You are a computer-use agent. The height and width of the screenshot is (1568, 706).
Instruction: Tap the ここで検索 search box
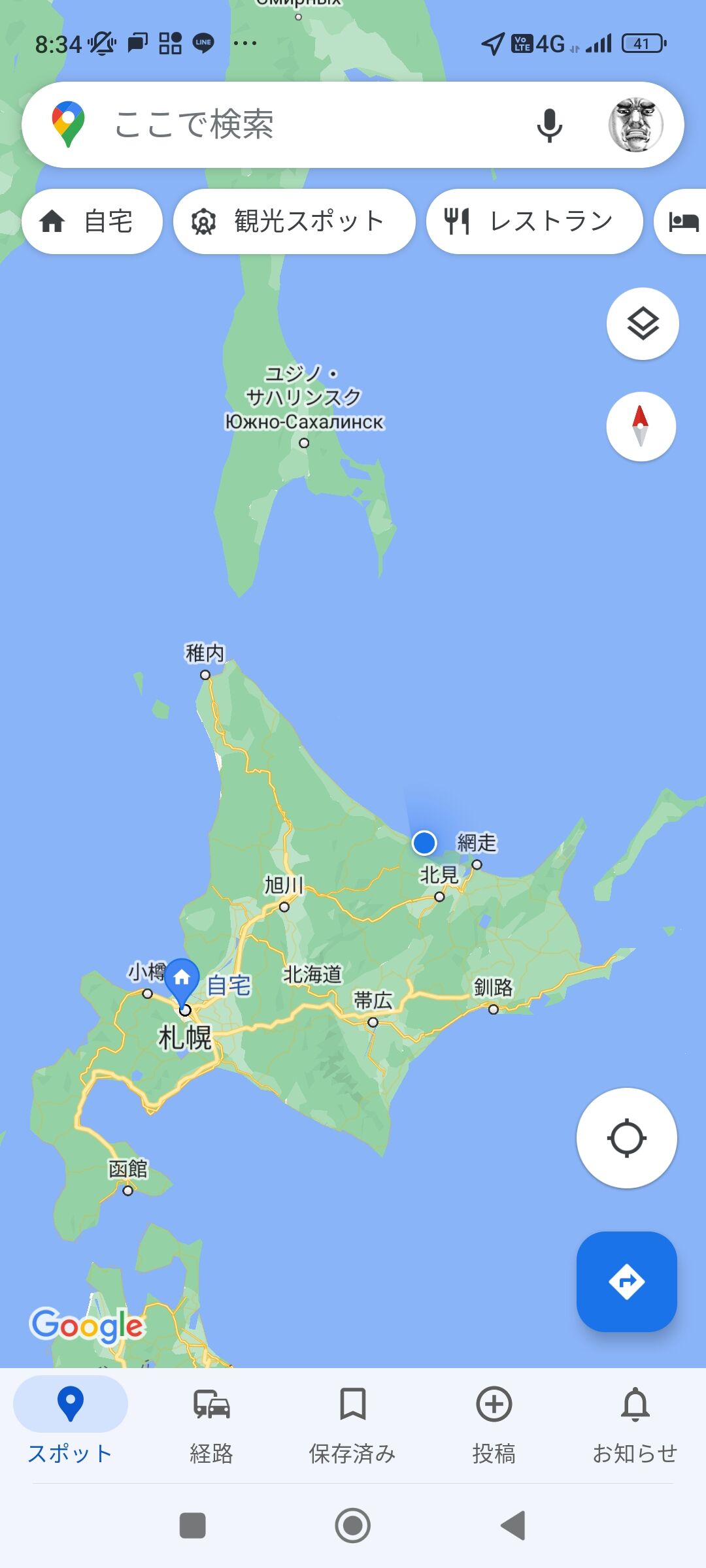[x=353, y=125]
